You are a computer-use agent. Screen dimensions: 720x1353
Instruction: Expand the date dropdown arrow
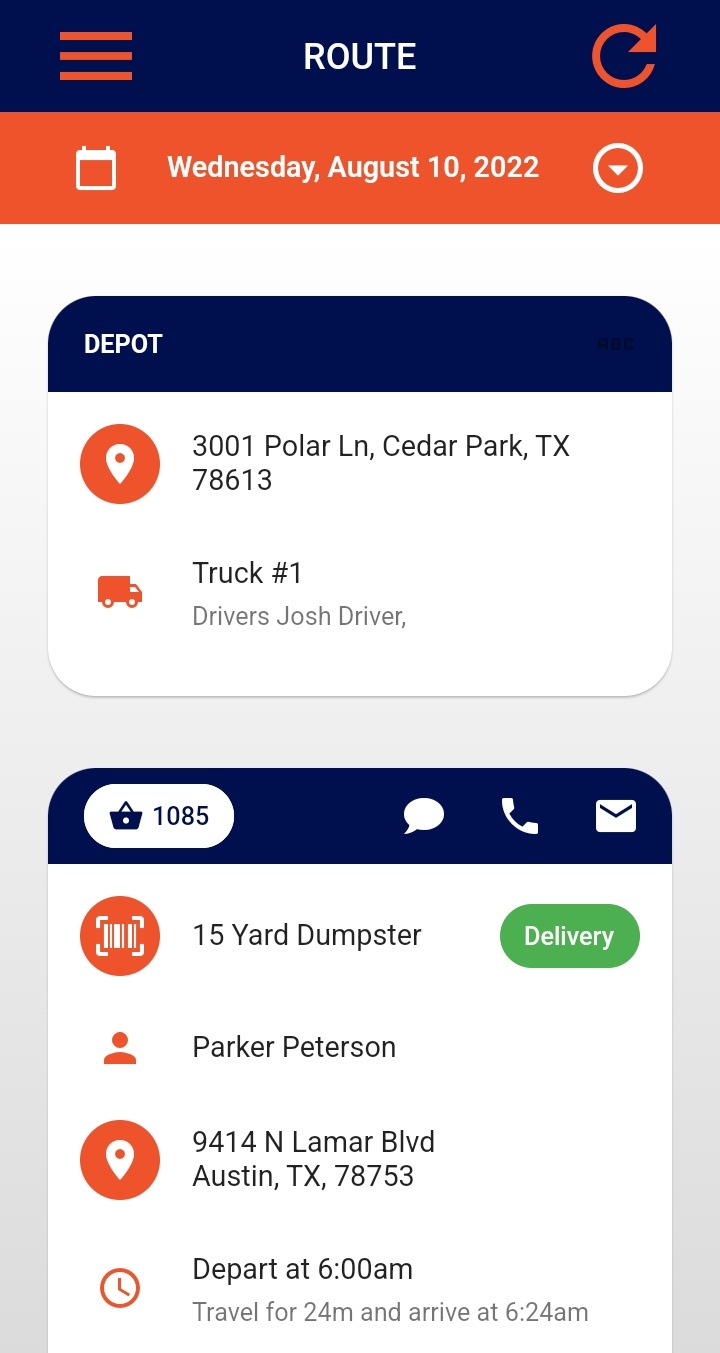617,168
